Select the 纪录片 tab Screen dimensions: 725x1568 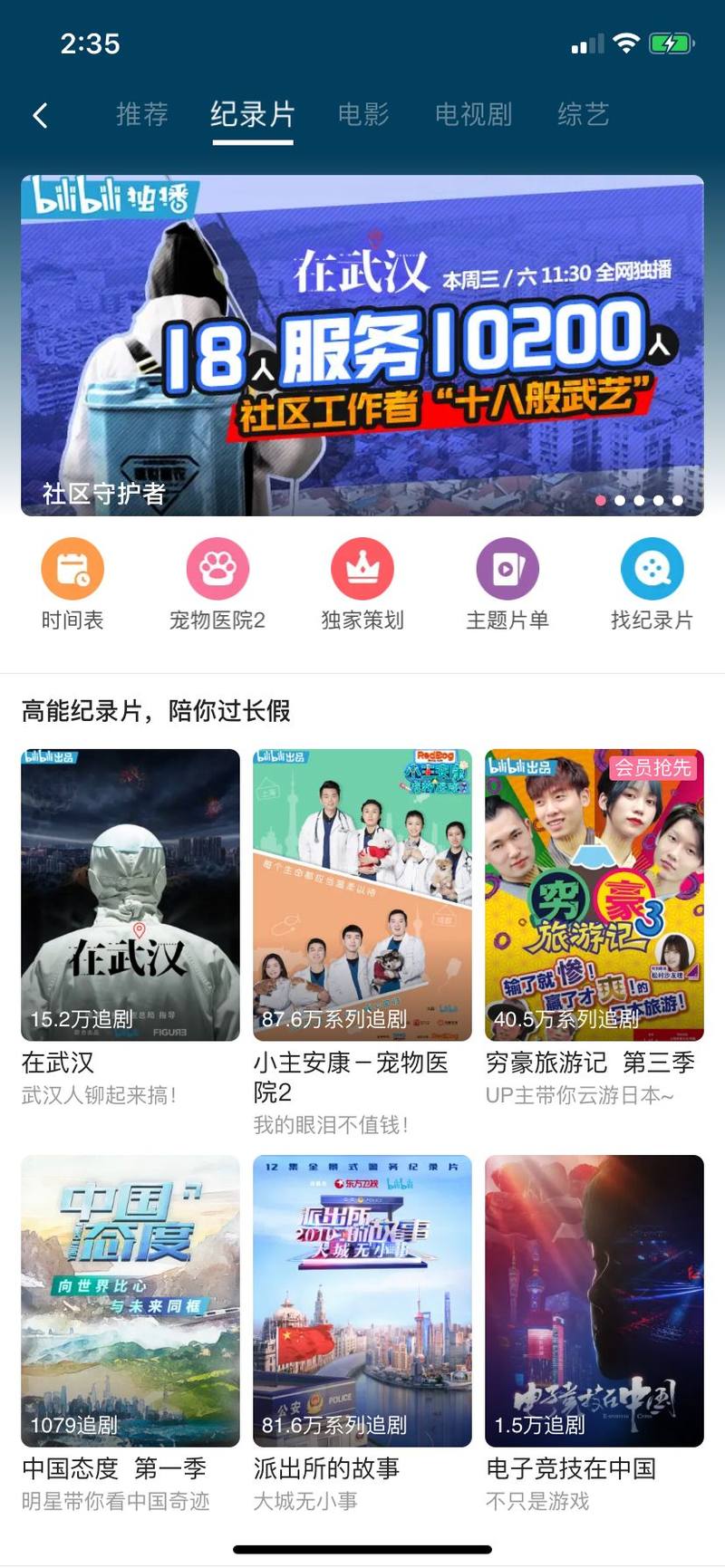pyautogui.click(x=253, y=114)
